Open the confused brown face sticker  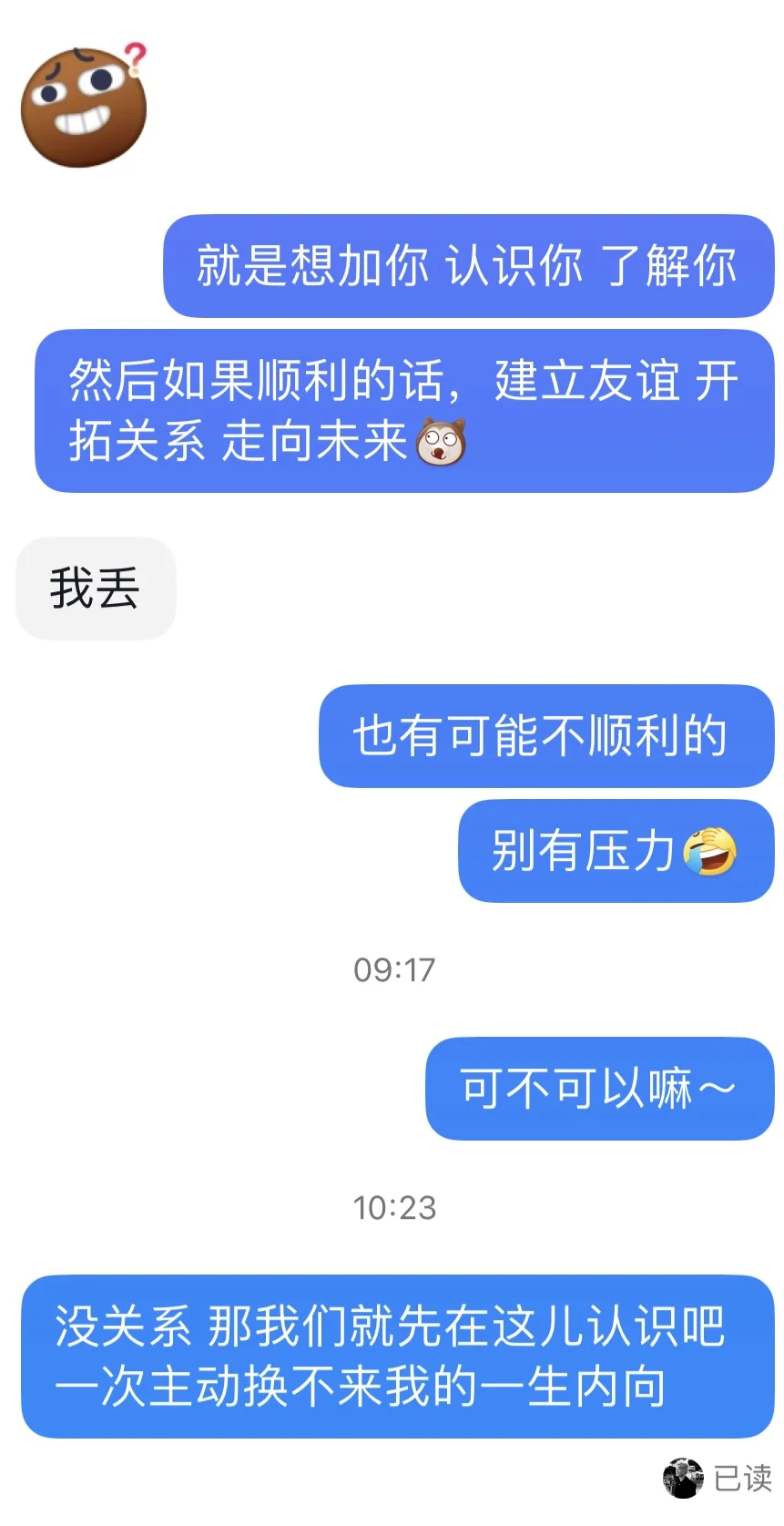84,106
